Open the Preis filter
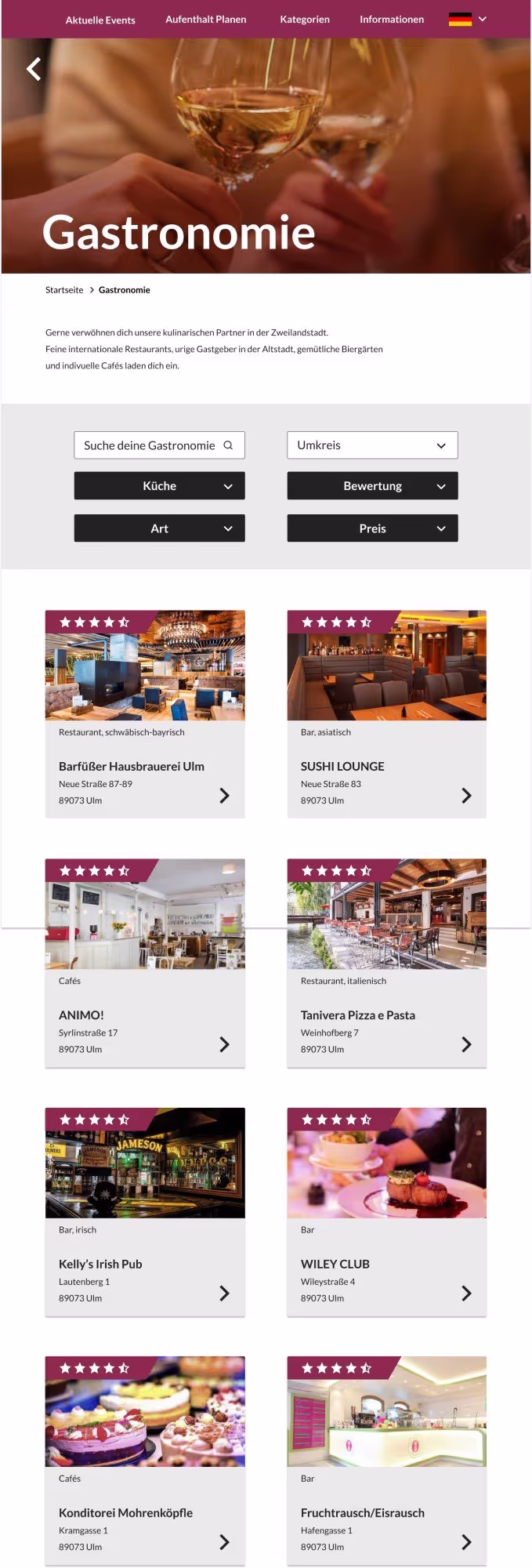Viewport: 532px width, 1568px height. 372,528
